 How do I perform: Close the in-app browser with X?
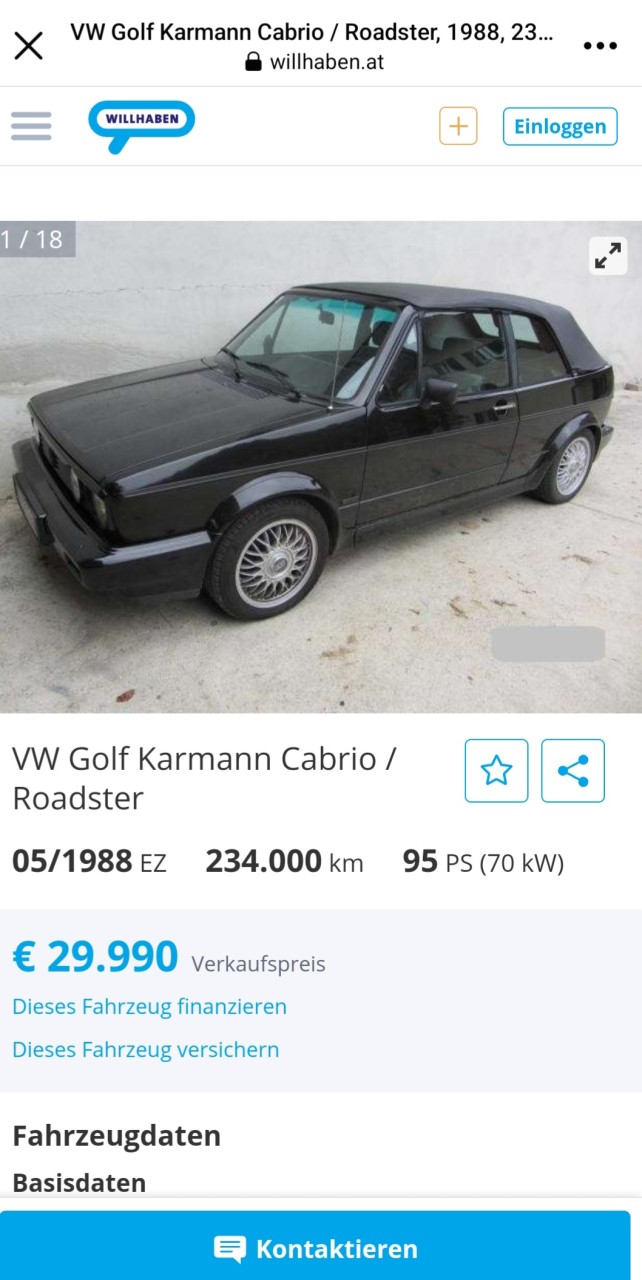coord(29,45)
